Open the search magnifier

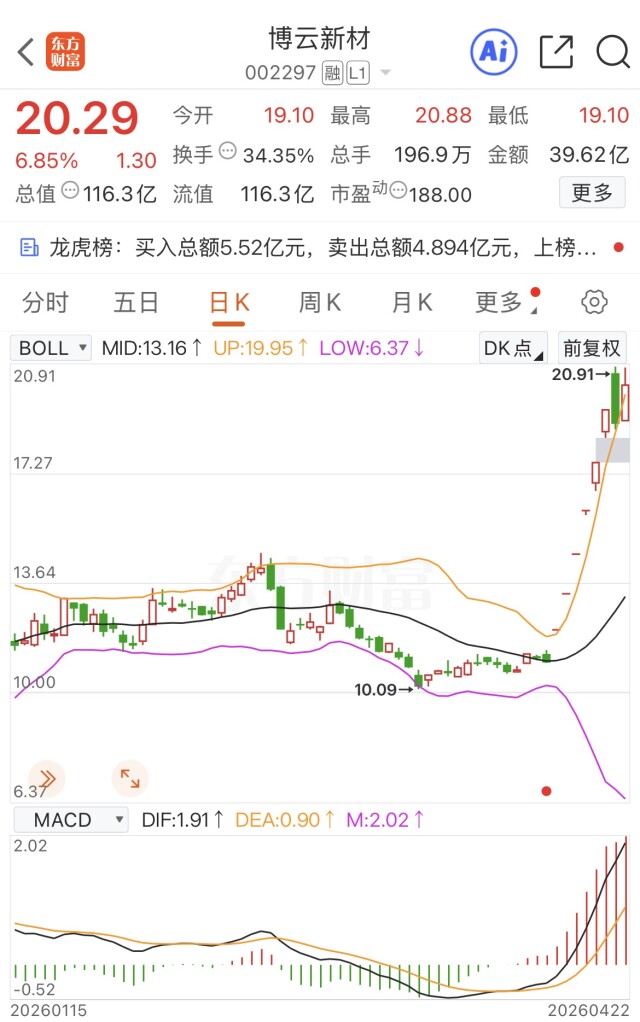611,52
